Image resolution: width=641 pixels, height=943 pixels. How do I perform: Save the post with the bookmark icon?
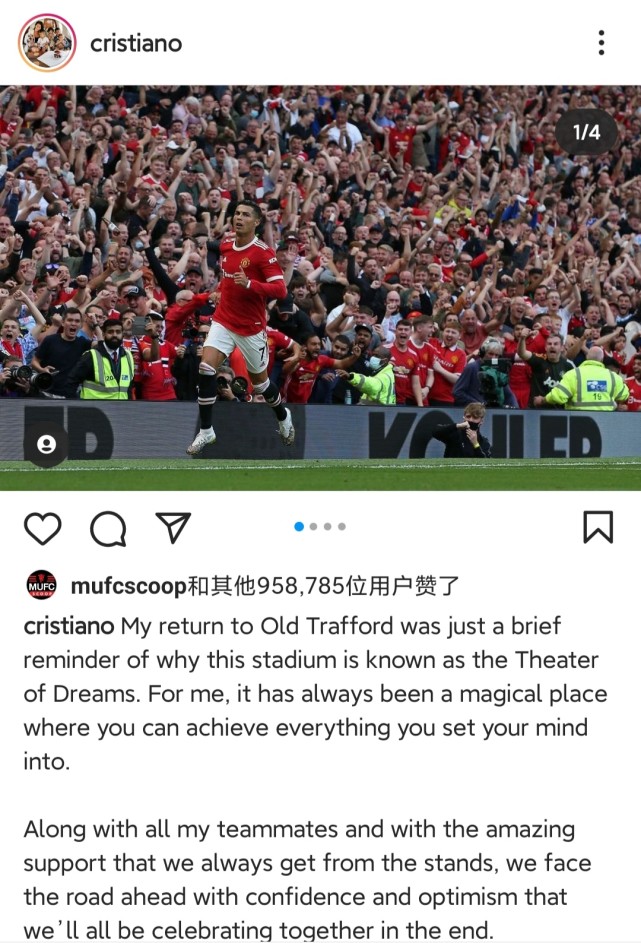pyautogui.click(x=598, y=526)
